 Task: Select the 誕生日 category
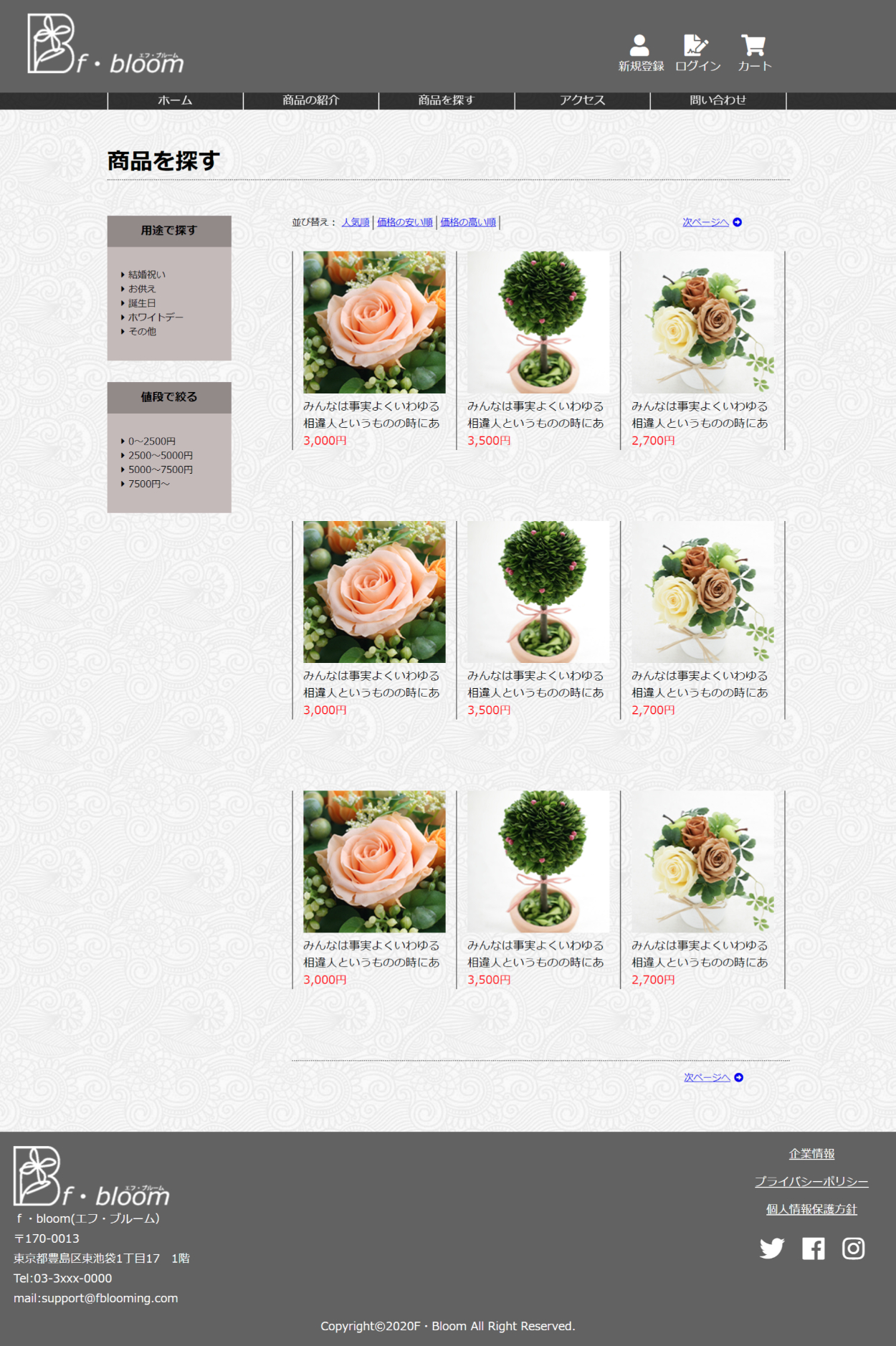click(x=142, y=303)
